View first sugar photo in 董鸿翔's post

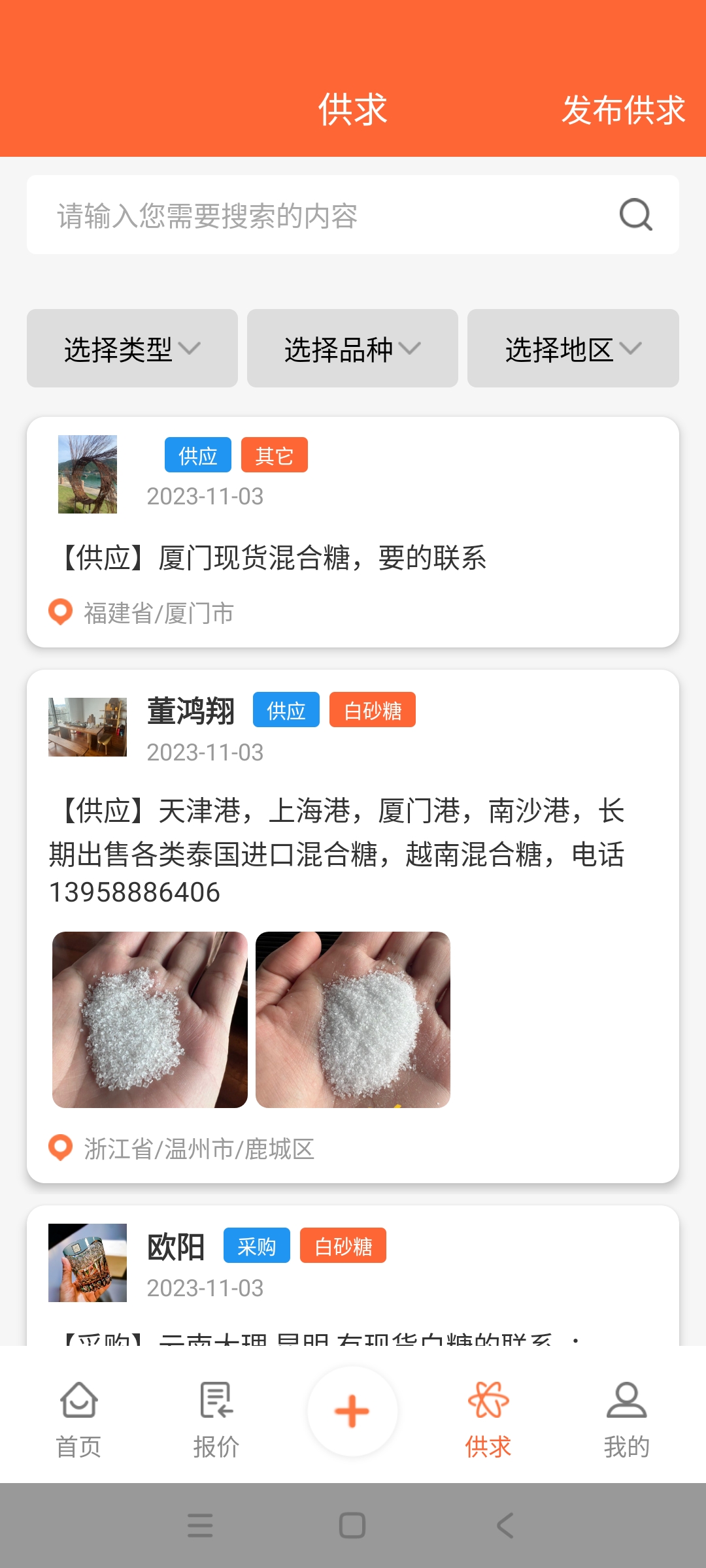(x=150, y=1020)
